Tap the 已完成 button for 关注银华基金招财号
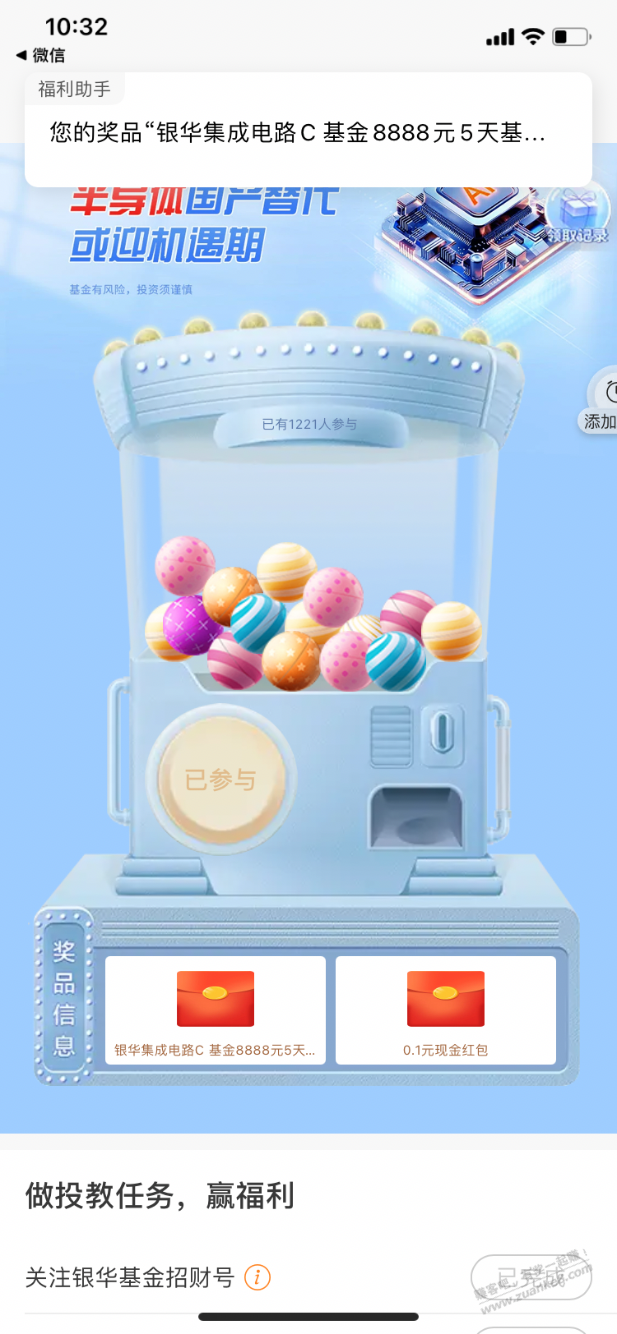The image size is (617, 1334). click(x=531, y=1277)
